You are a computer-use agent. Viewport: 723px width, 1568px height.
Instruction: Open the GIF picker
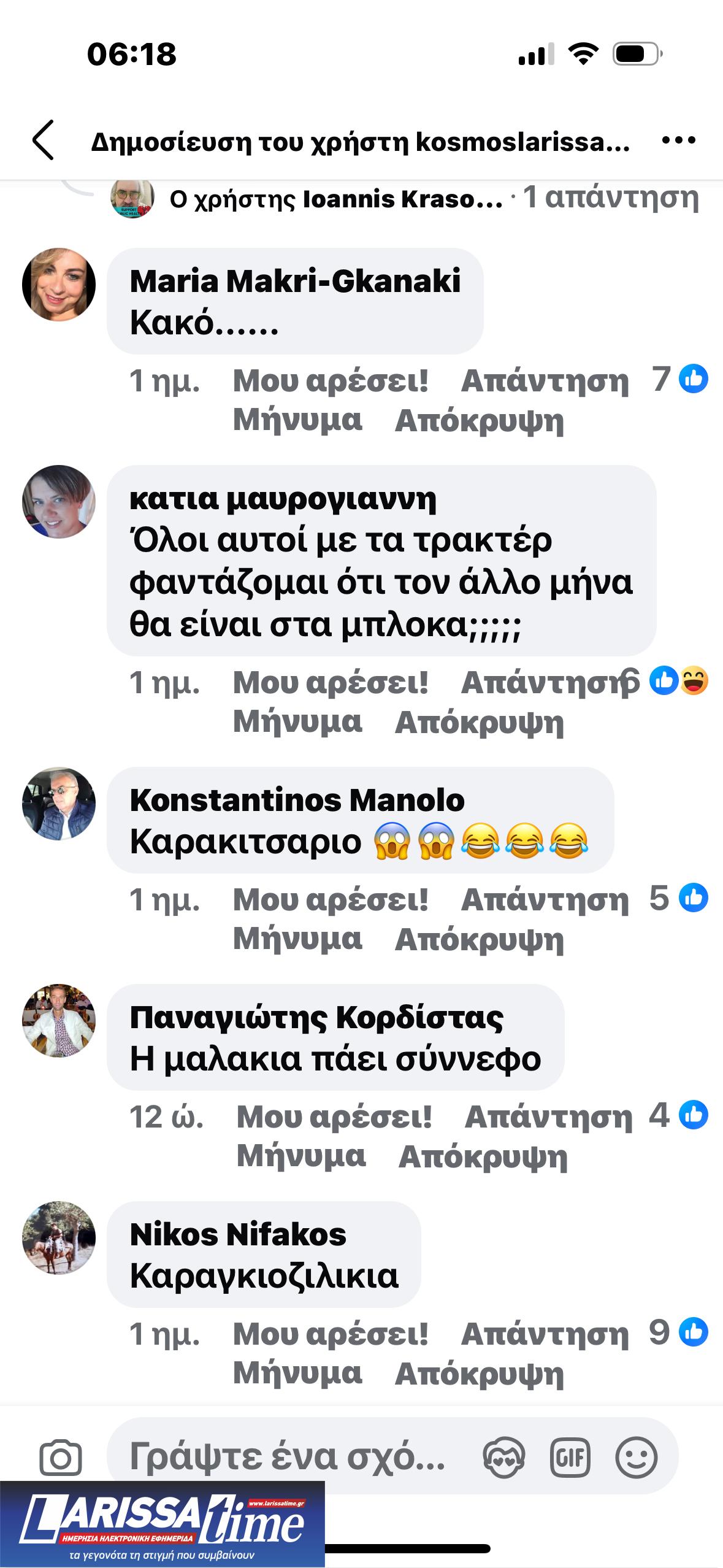click(x=570, y=1456)
